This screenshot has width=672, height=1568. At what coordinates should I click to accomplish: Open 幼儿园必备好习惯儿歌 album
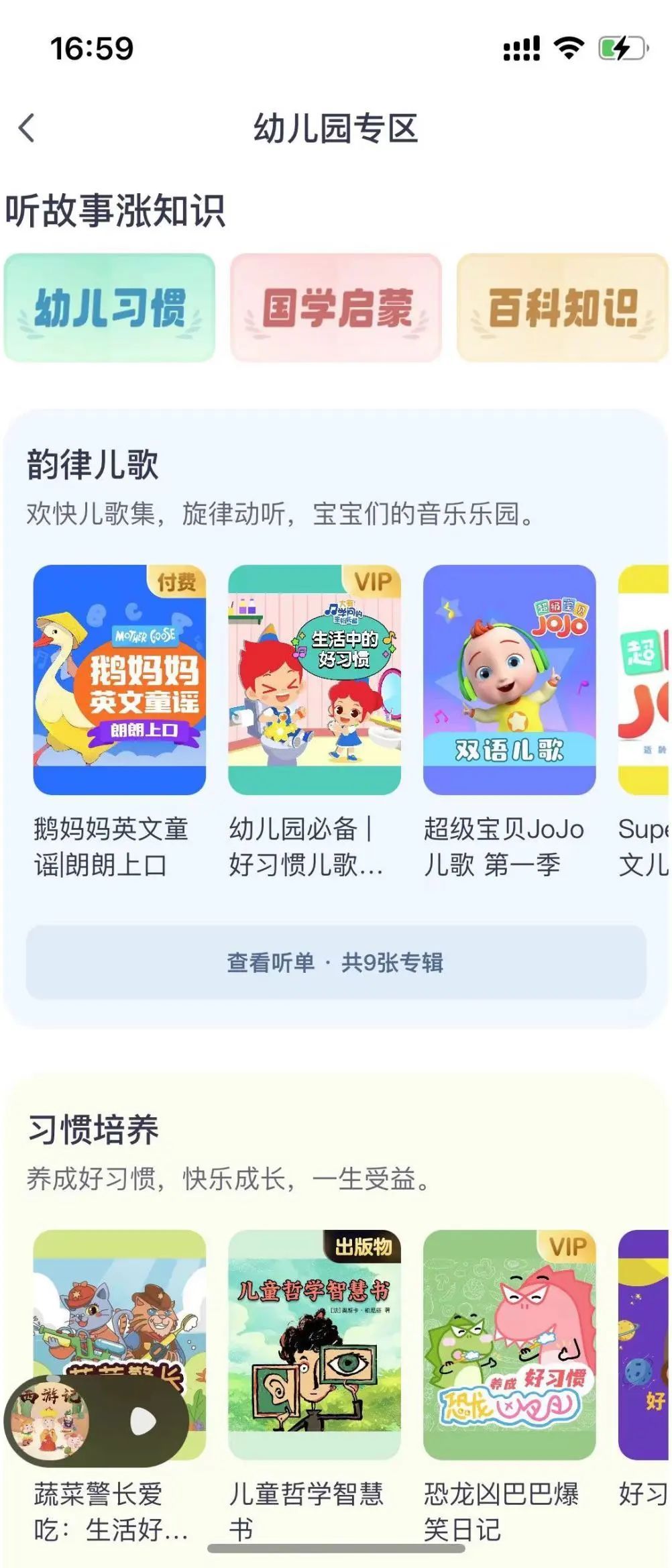pyautogui.click(x=315, y=679)
